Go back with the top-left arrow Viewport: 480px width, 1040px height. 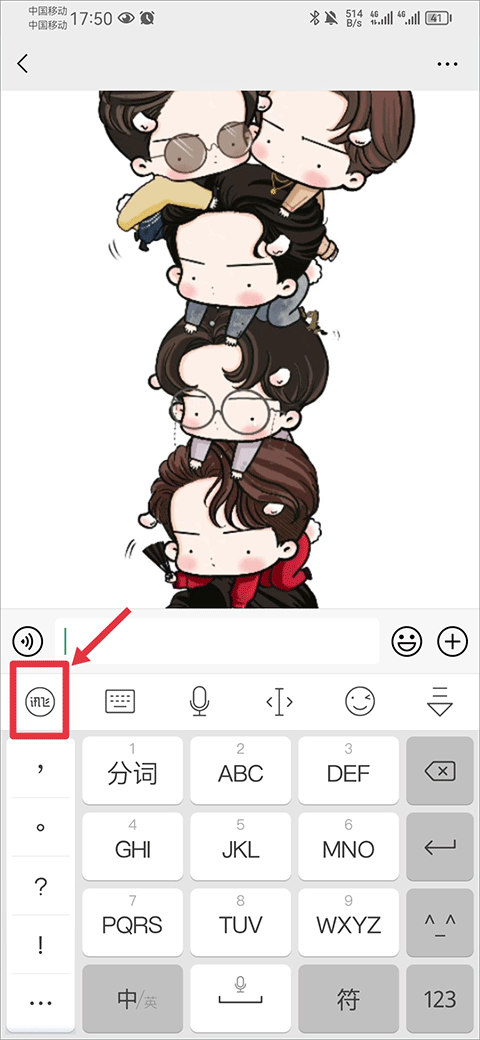tap(23, 64)
